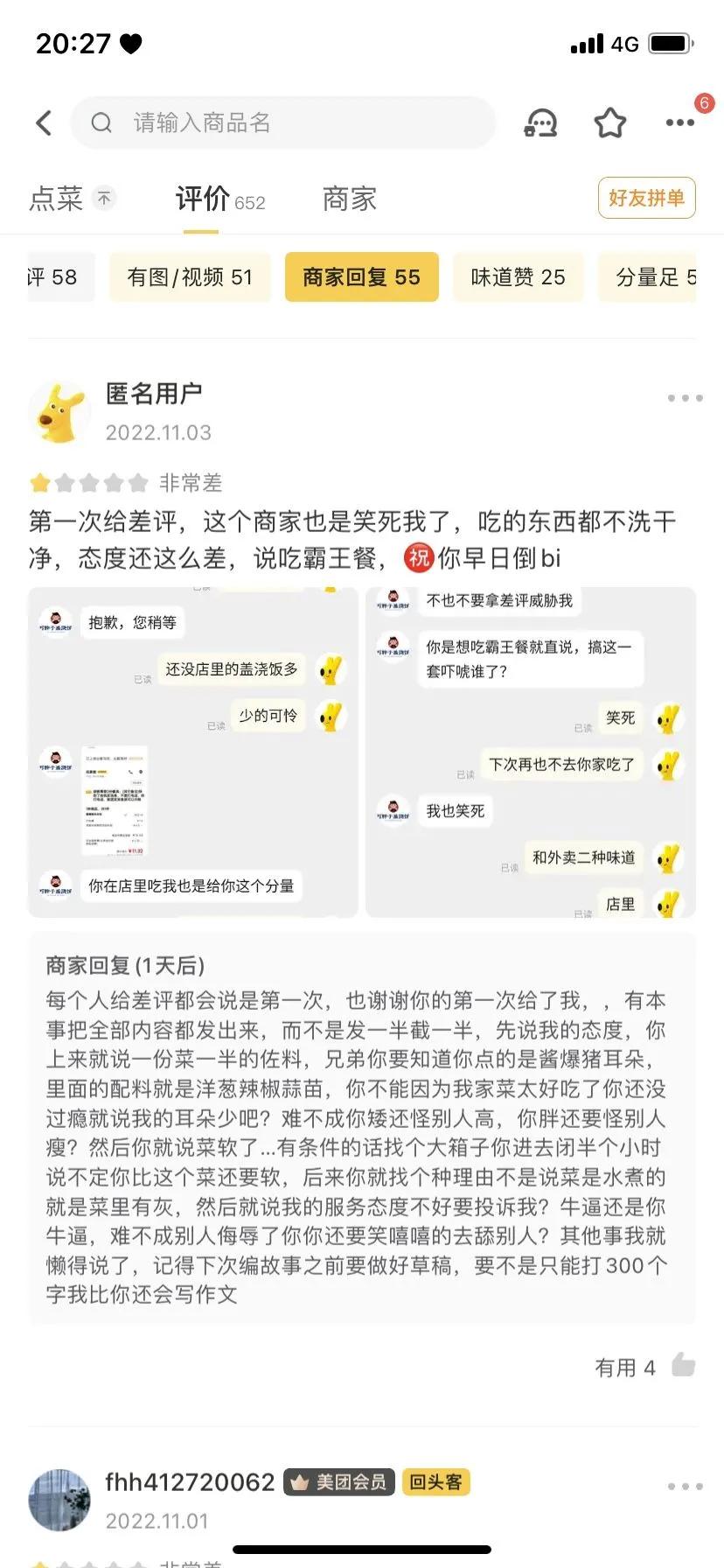This screenshot has height=1568, width=724.
Task: Click the magnifier icon in the search bar
Action: coord(101,122)
